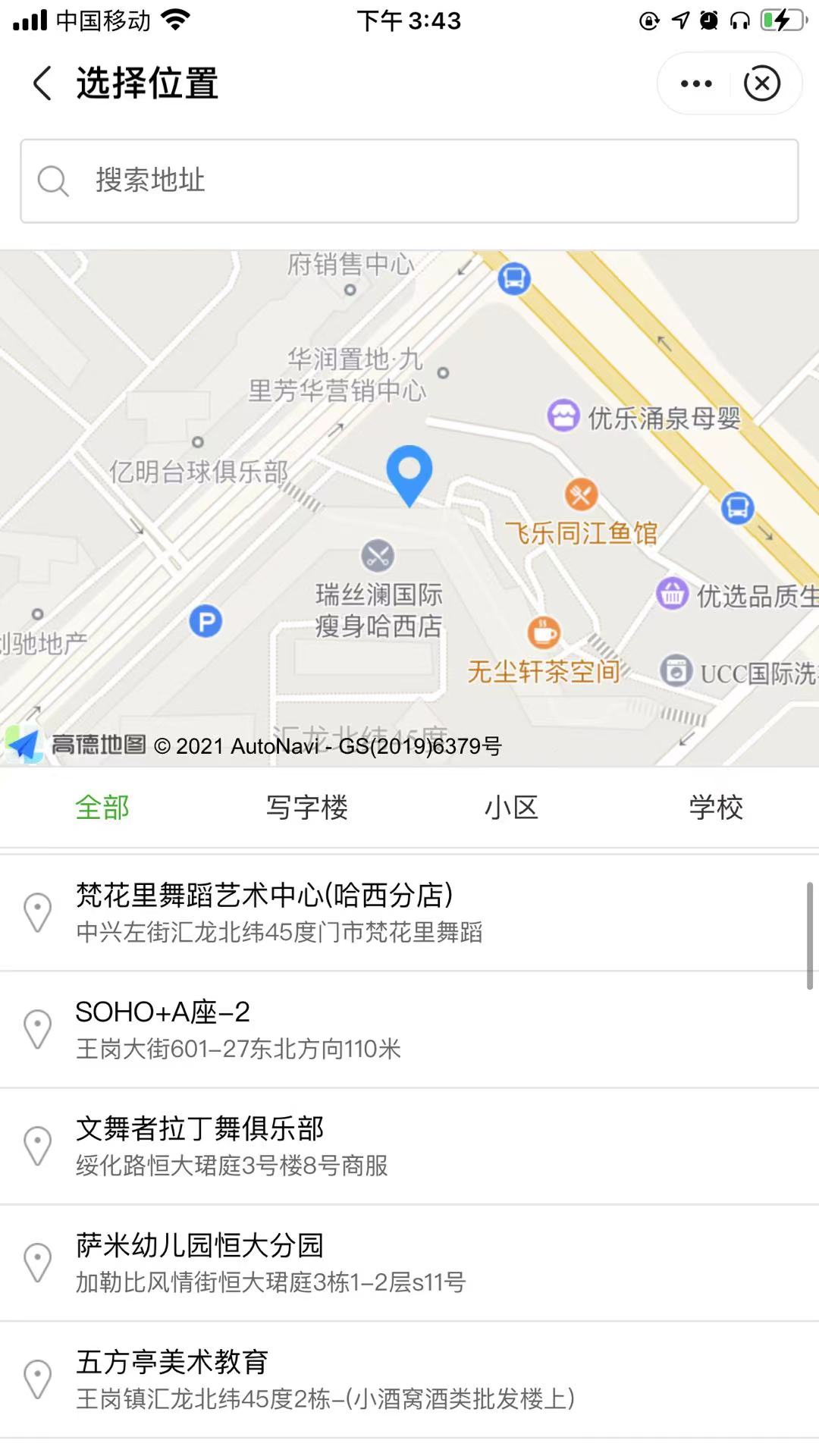Tap the bus station icon near 优乐涌泉母婴
819x1456 pixels.
(x=514, y=280)
